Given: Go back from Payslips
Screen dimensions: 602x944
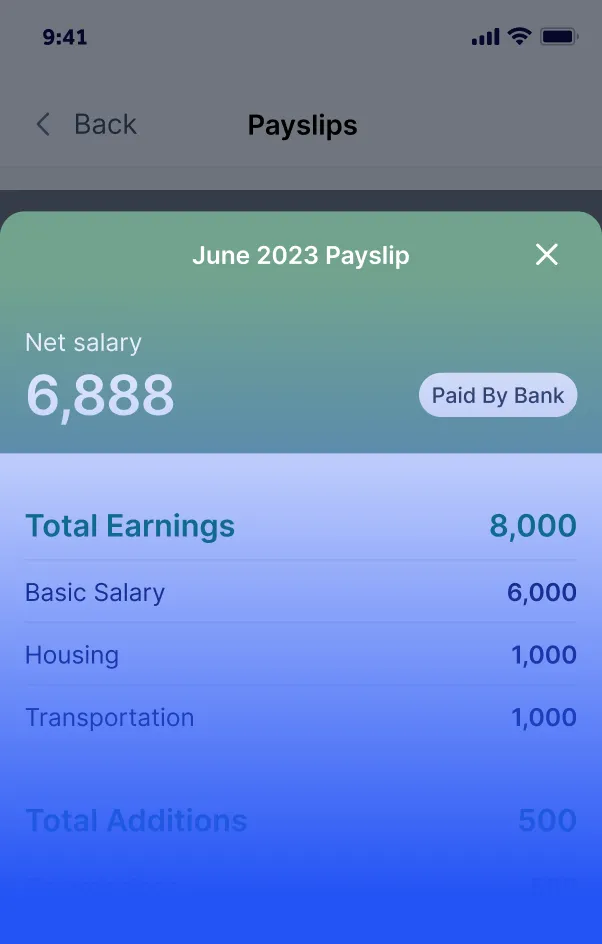Looking at the screenshot, I should [x=86, y=125].
